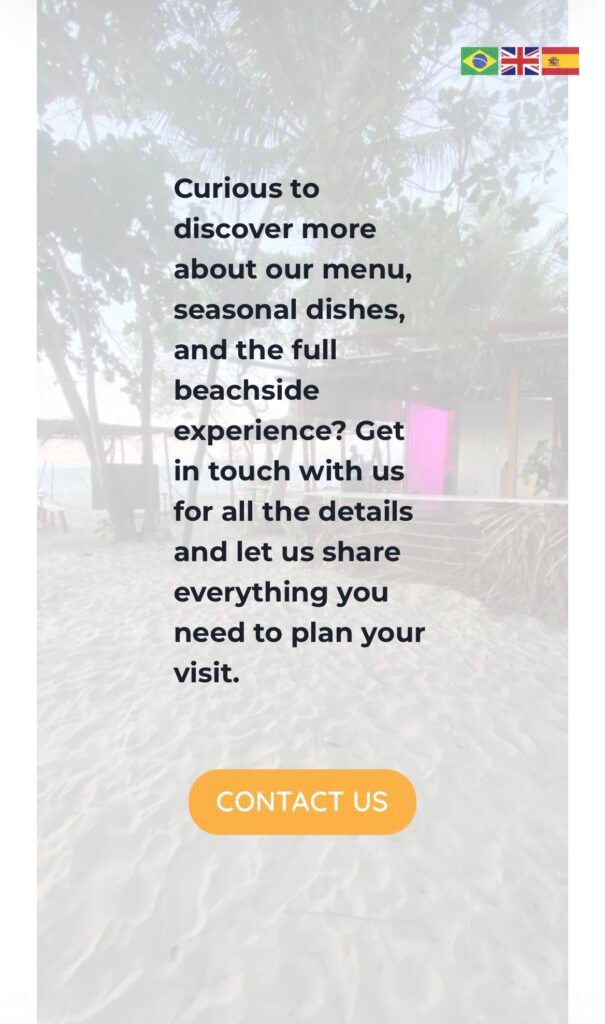
Task: Select English with the UK flag
Action: [x=520, y=61]
